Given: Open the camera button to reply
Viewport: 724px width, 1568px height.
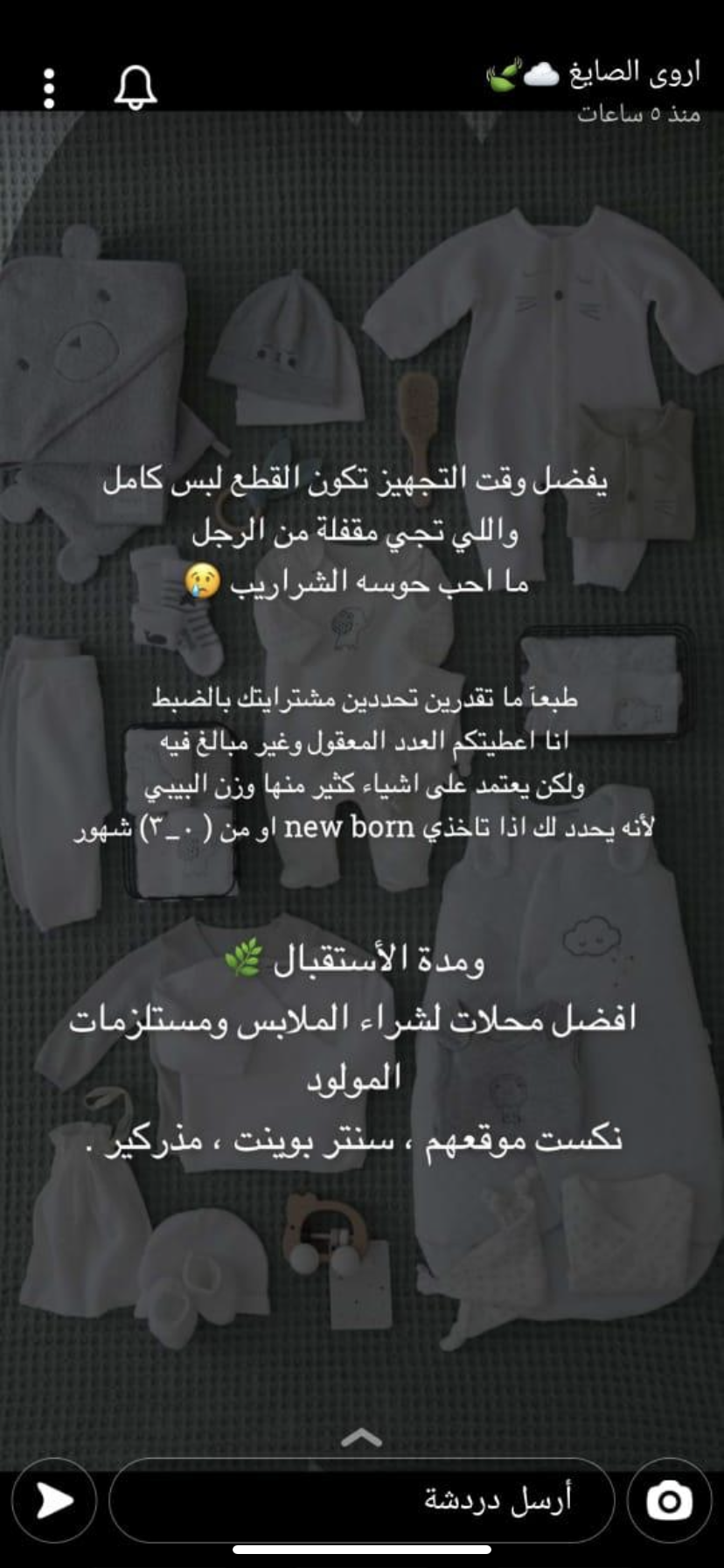Looking at the screenshot, I should click(x=669, y=1500).
